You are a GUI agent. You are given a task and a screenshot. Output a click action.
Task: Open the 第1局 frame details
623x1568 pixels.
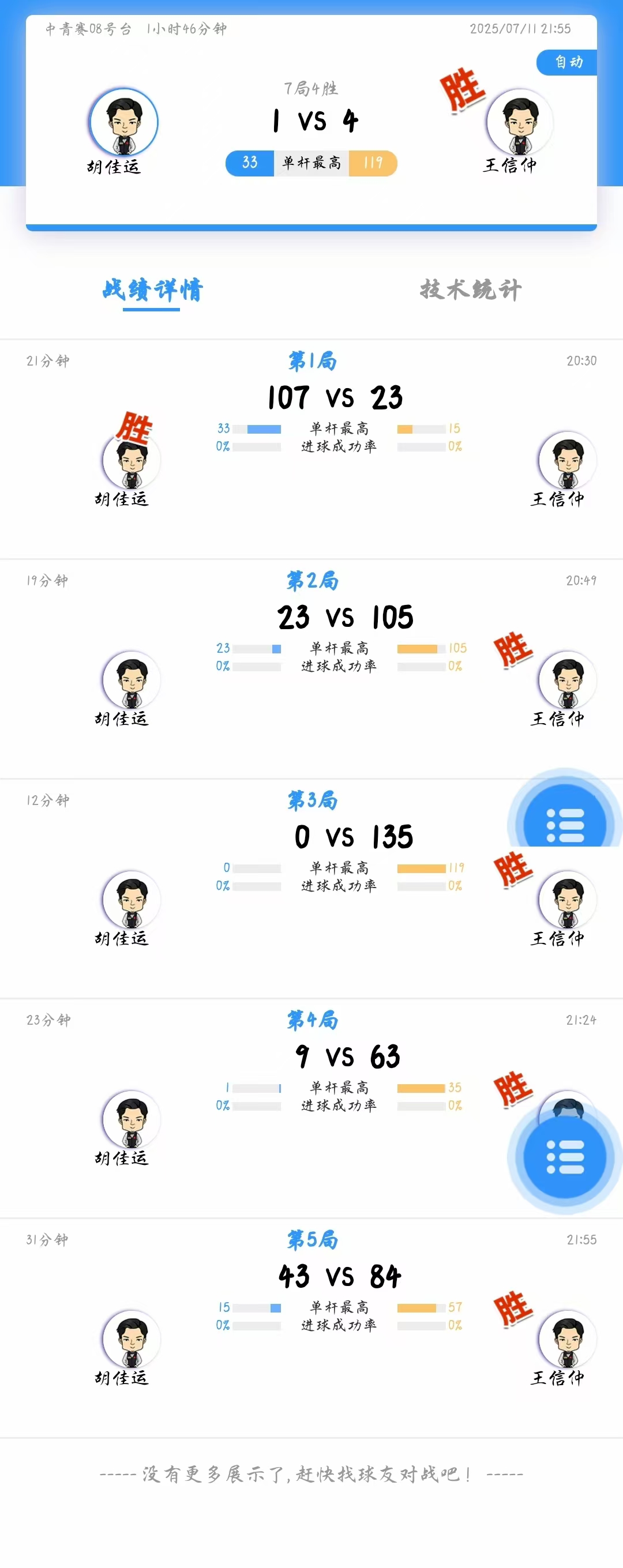312,361
